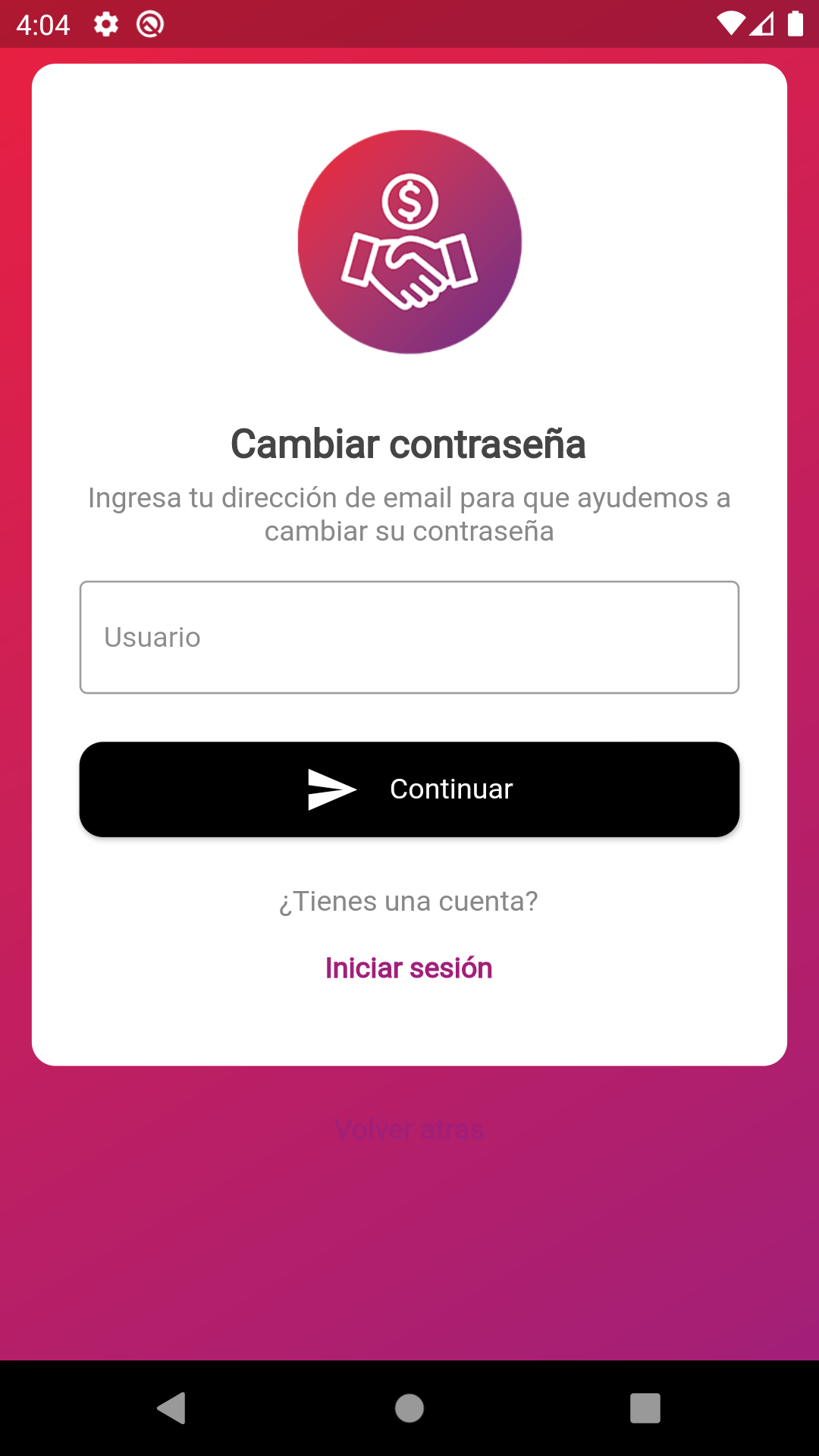Open the Iniciar sesión link
Viewport: 819px width, 1456px height.
pos(409,968)
